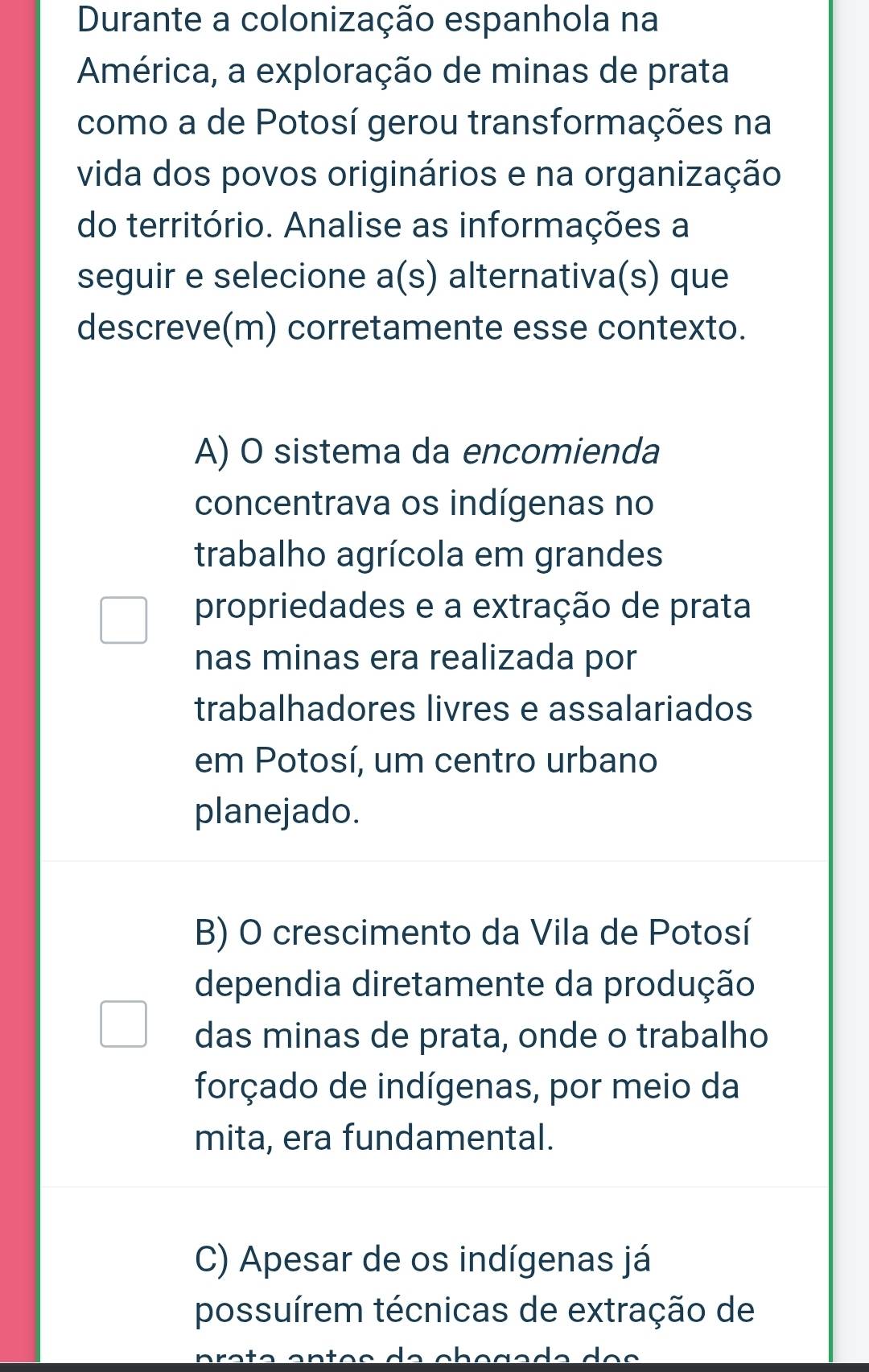Select alternative B about the mita in Potosí
The height and width of the screenshot is (1372, 869).
[x=124, y=1024]
